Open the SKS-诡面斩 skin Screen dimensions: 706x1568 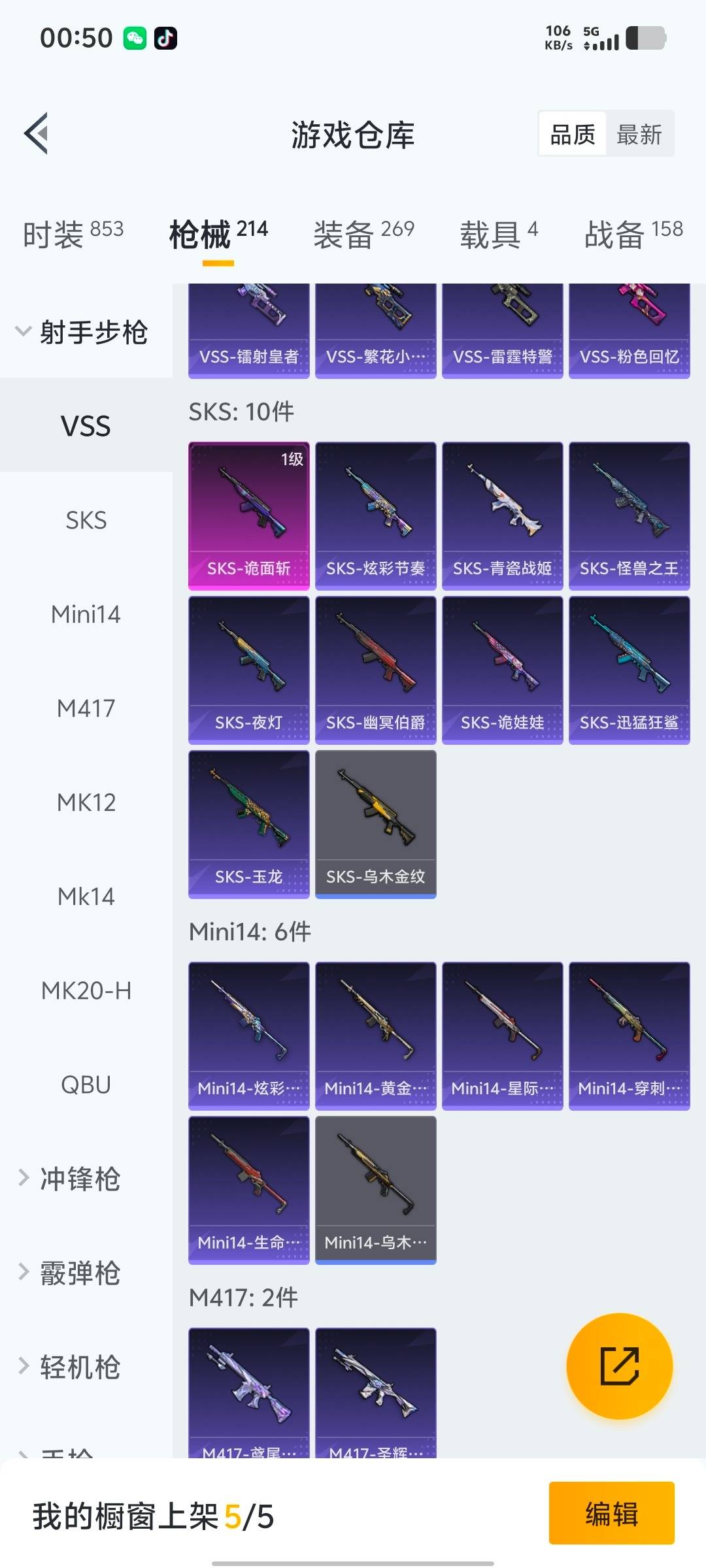[248, 515]
